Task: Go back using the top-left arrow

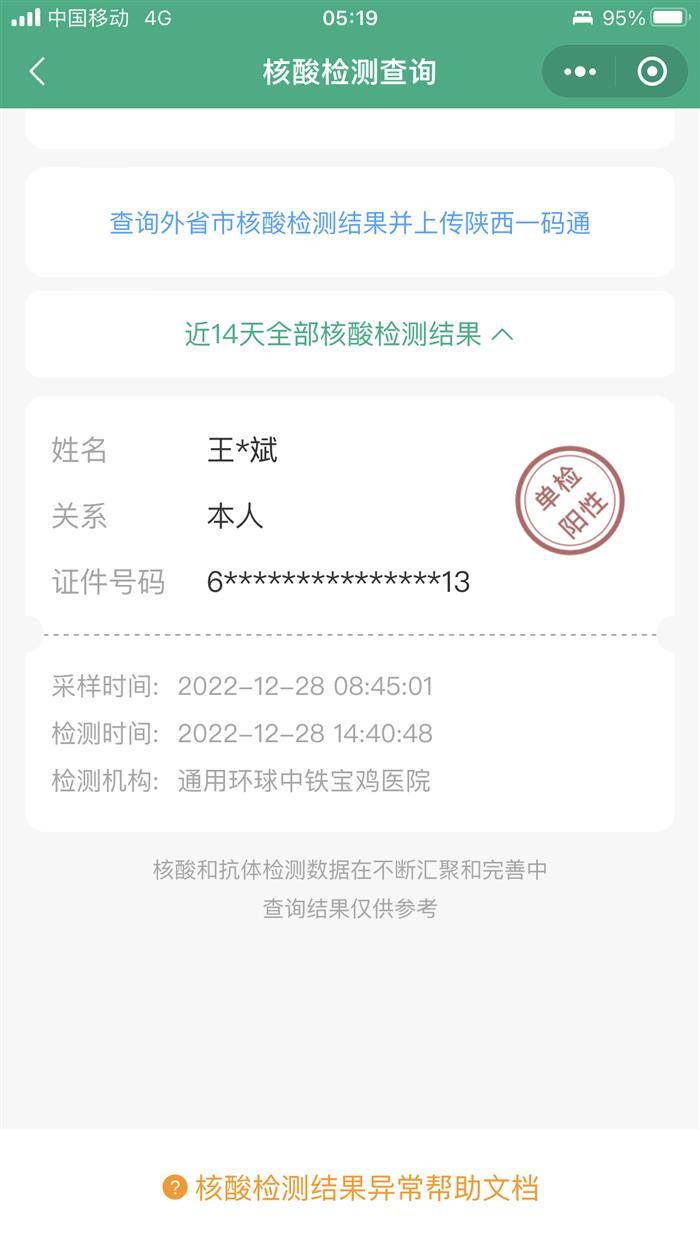Action: (38, 72)
